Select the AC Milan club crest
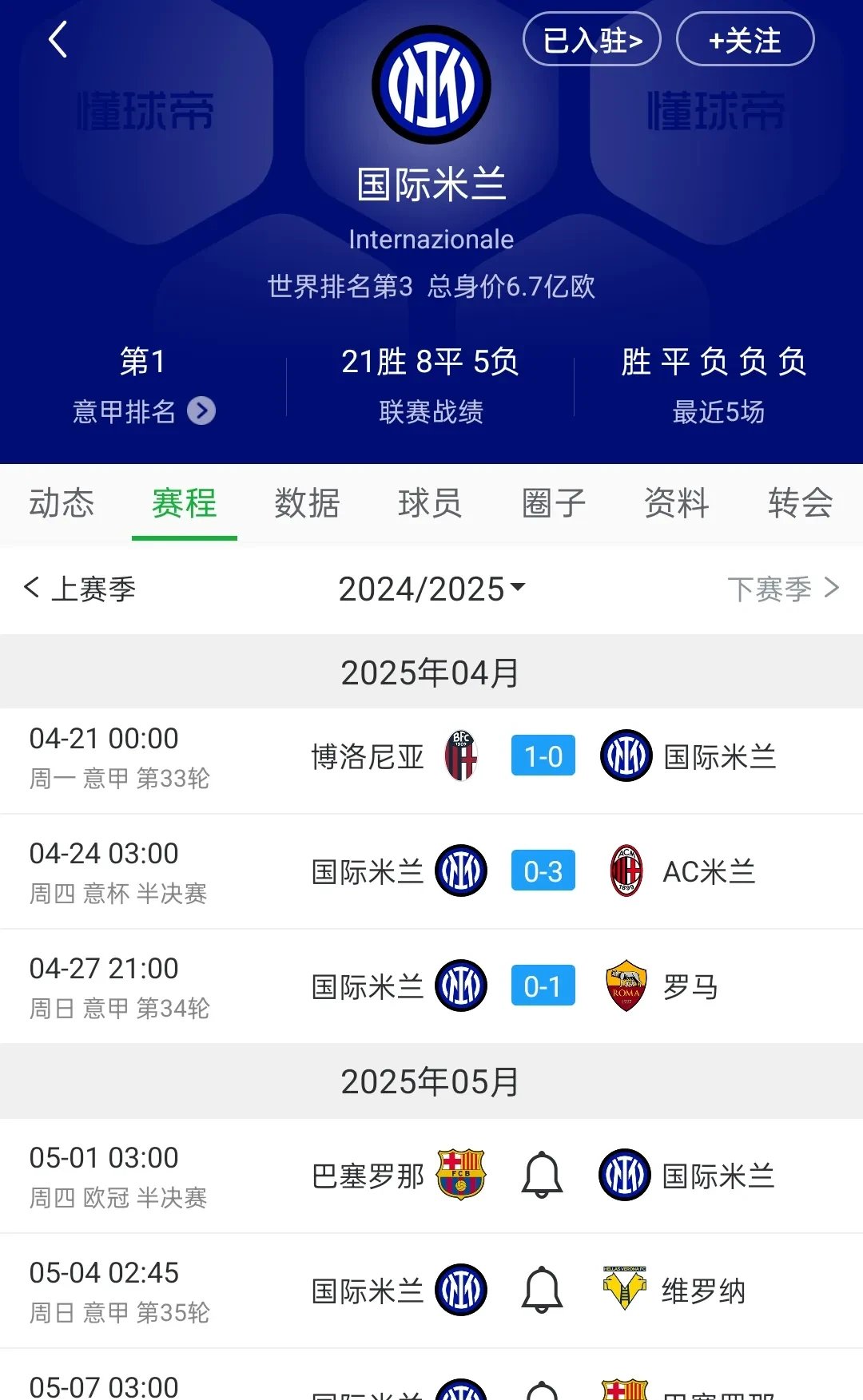Image resolution: width=863 pixels, height=1400 pixels. [628, 871]
